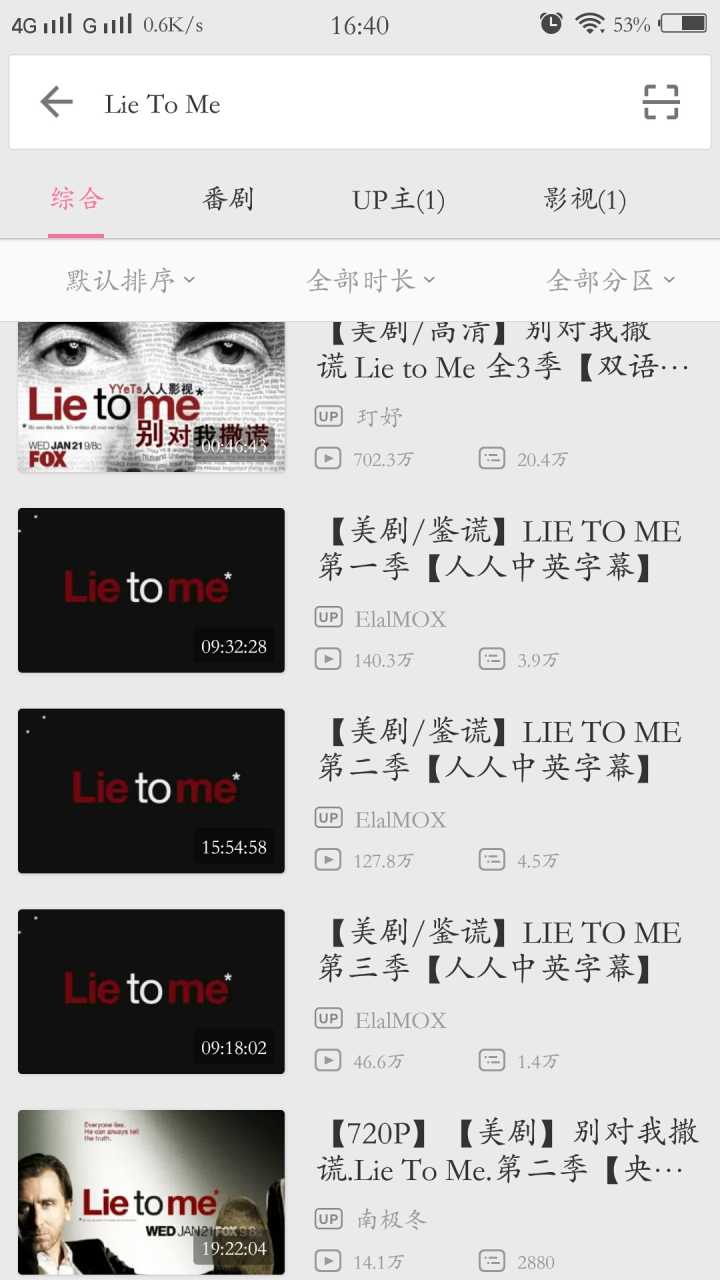Switch to the 番剧 tab
Screen dimensions: 720x1280
coord(228,199)
